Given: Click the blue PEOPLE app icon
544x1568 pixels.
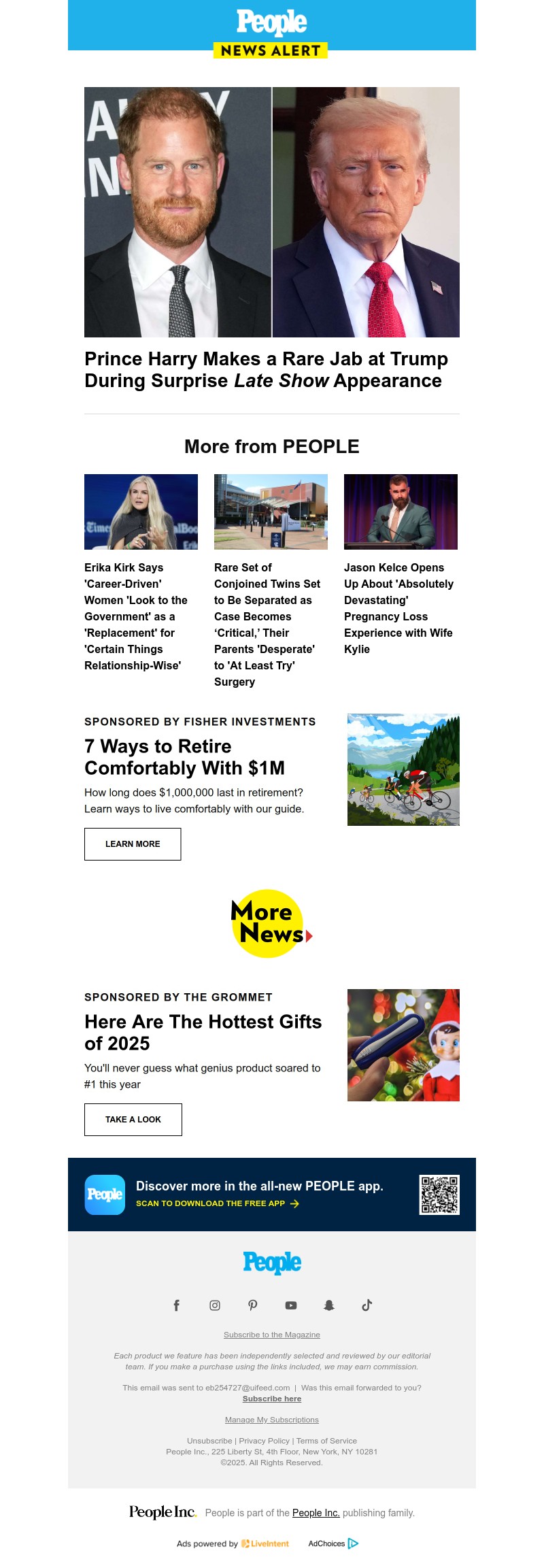Looking at the screenshot, I should (x=103, y=1195).
